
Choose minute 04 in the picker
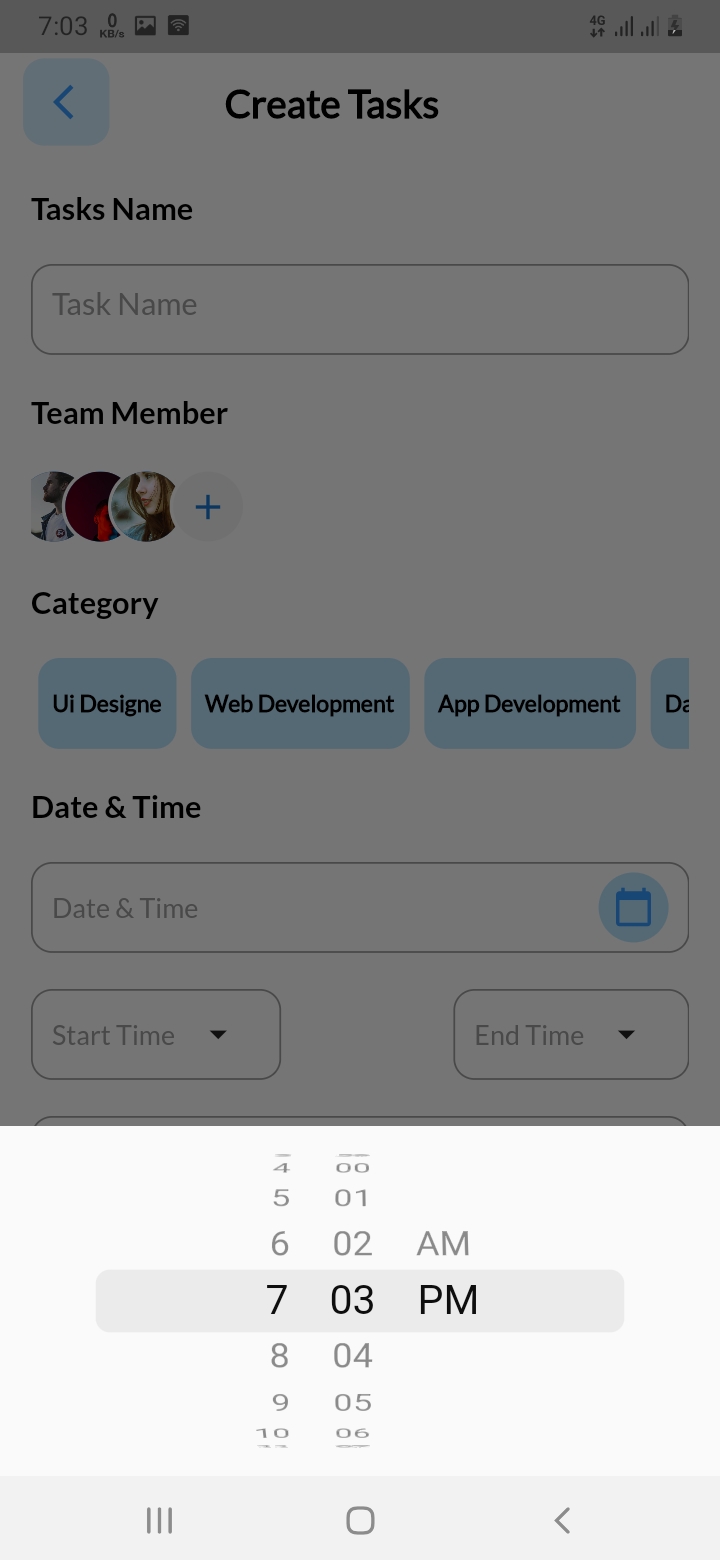click(352, 1355)
